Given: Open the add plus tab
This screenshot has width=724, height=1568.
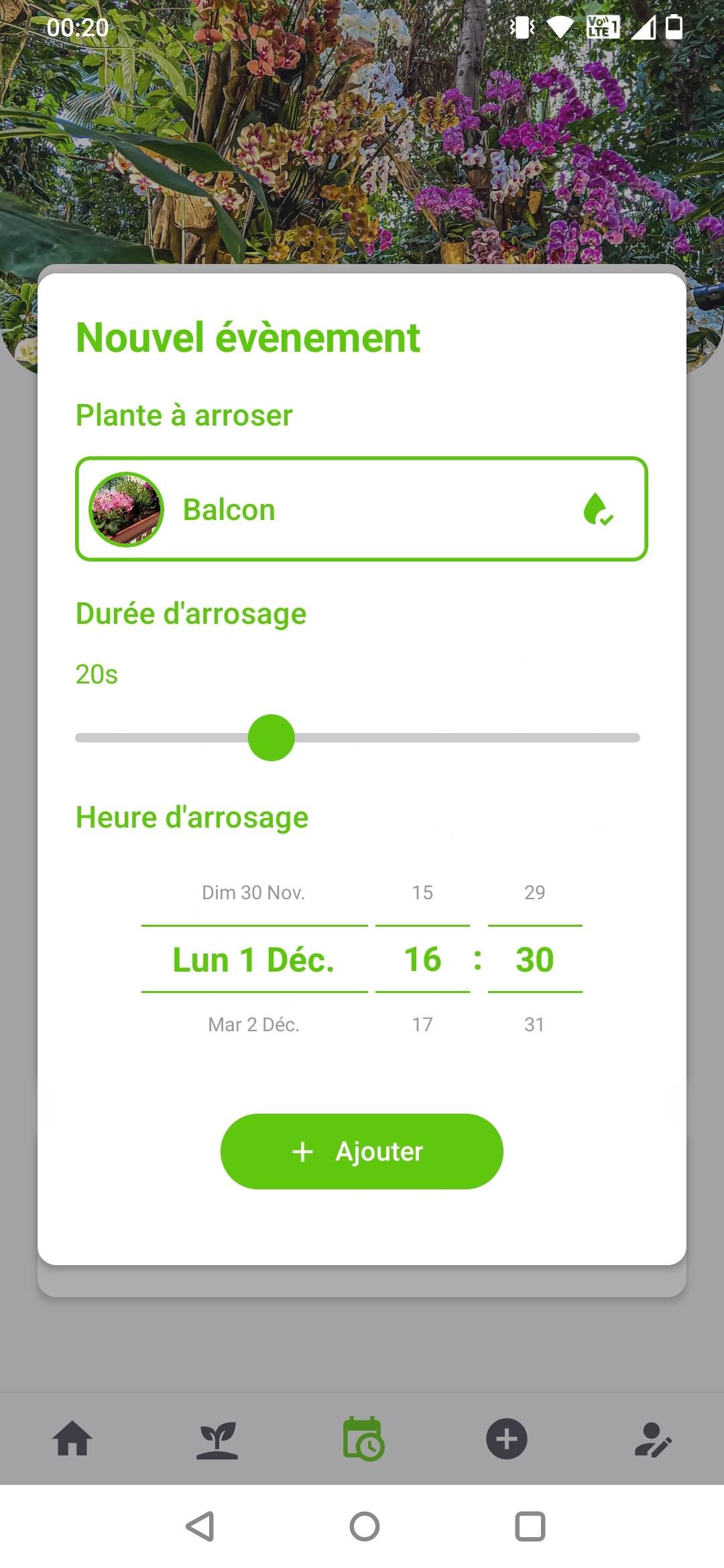Looking at the screenshot, I should 507,1439.
